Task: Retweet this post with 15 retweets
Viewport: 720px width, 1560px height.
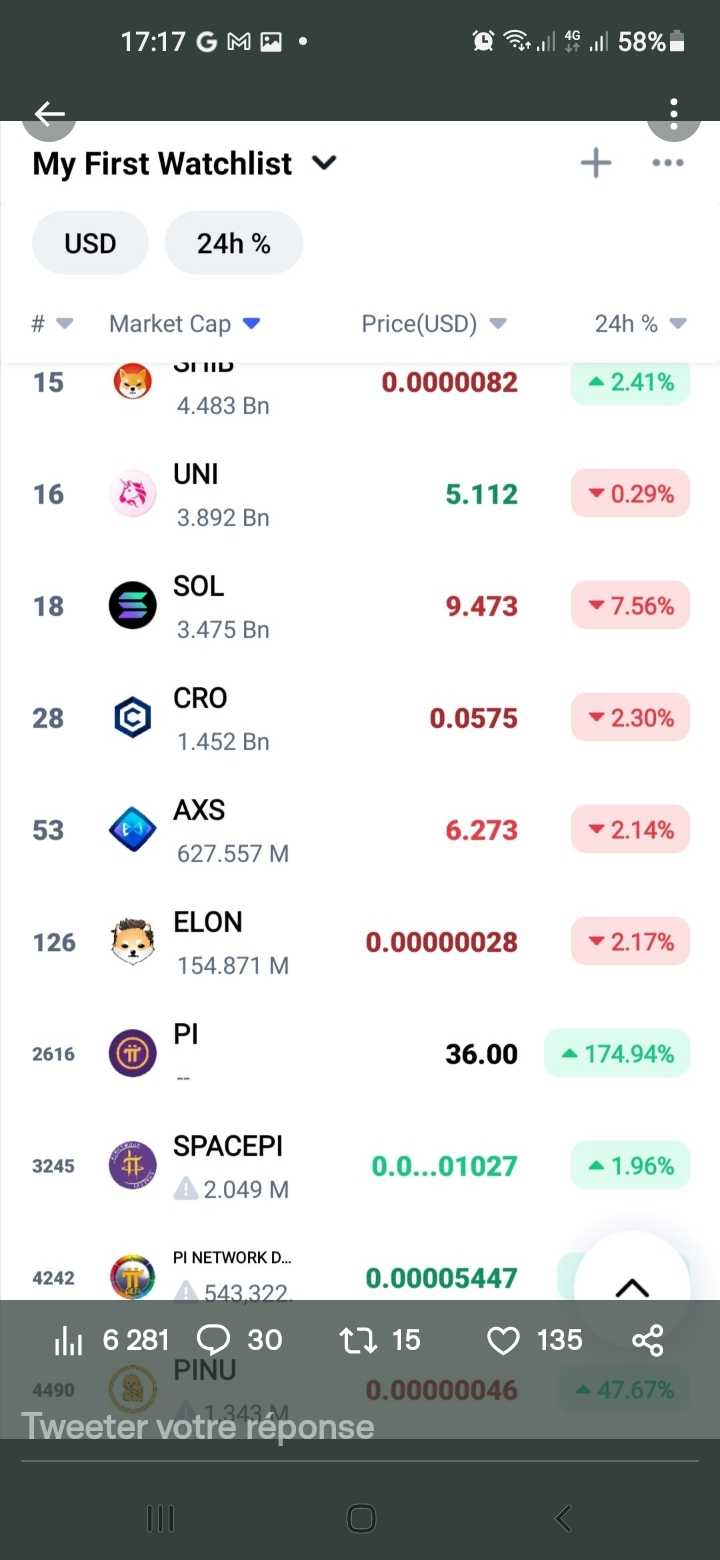Action: 380,1340
